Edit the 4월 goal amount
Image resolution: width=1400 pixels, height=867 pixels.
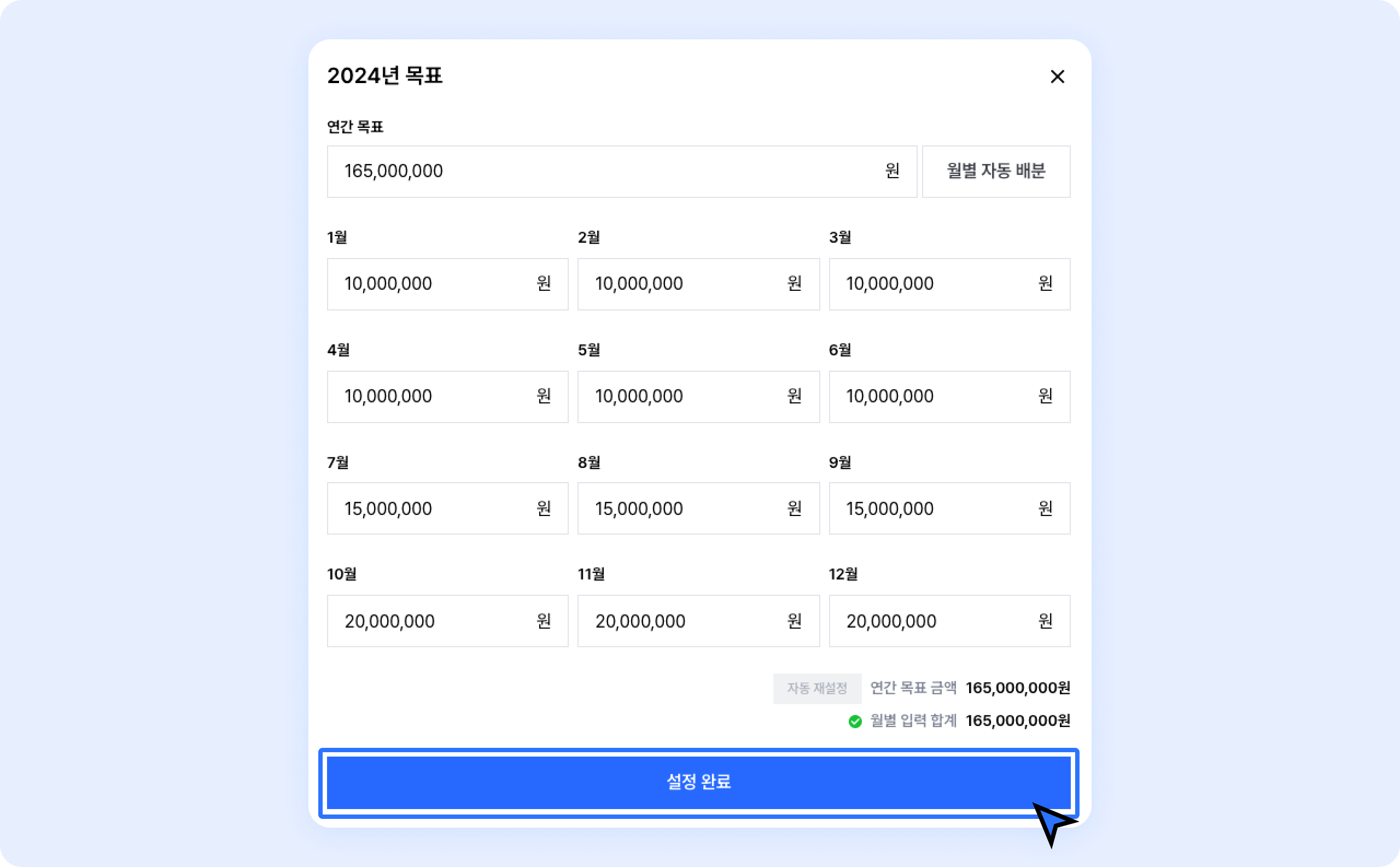tap(430, 396)
